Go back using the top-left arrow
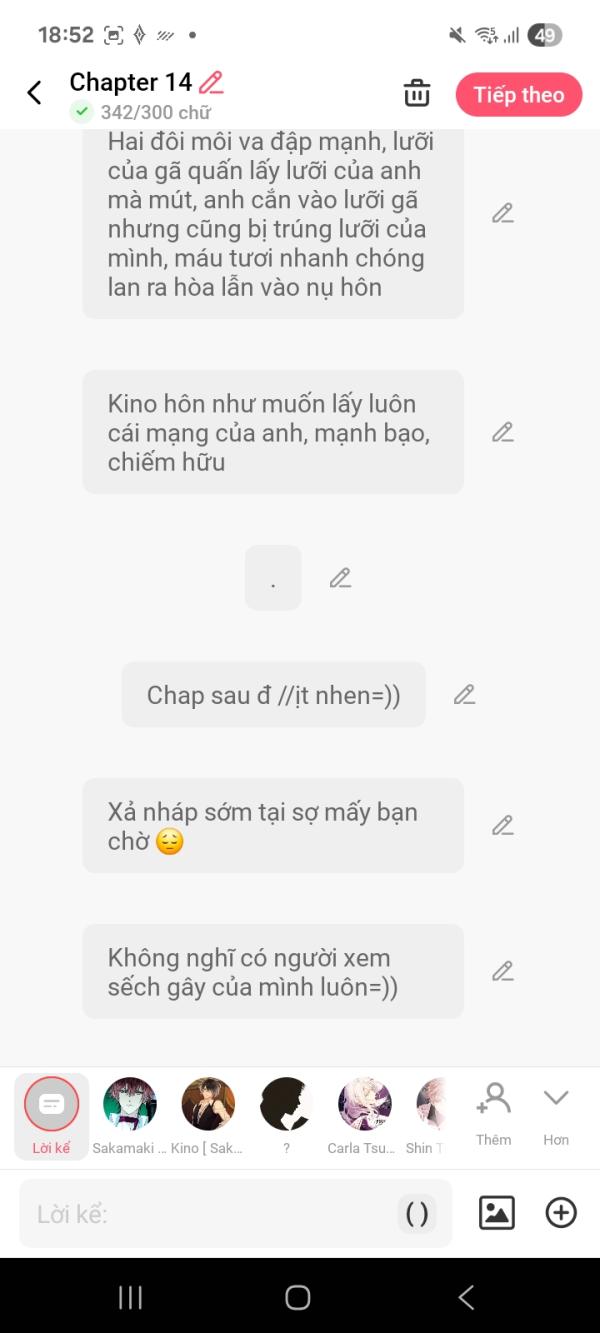The height and width of the screenshot is (1333, 600). [x=34, y=93]
